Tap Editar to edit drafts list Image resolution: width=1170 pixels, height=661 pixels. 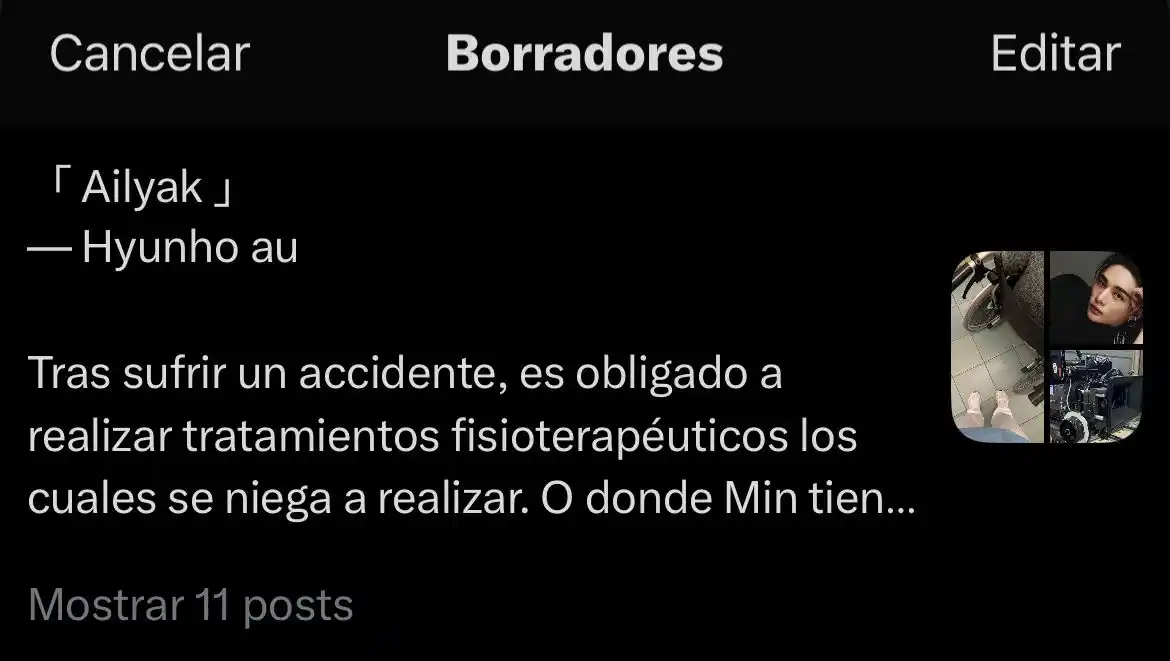coord(1055,53)
